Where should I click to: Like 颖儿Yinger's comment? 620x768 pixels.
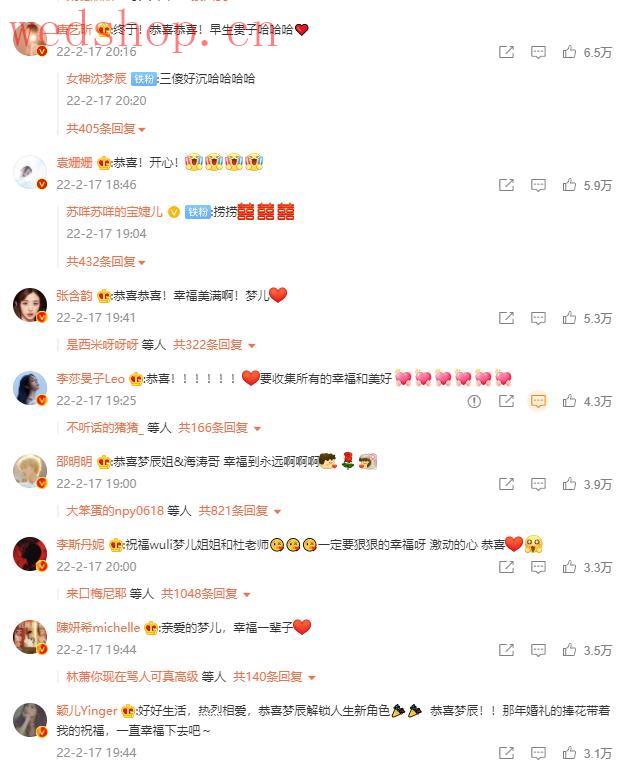(570, 753)
